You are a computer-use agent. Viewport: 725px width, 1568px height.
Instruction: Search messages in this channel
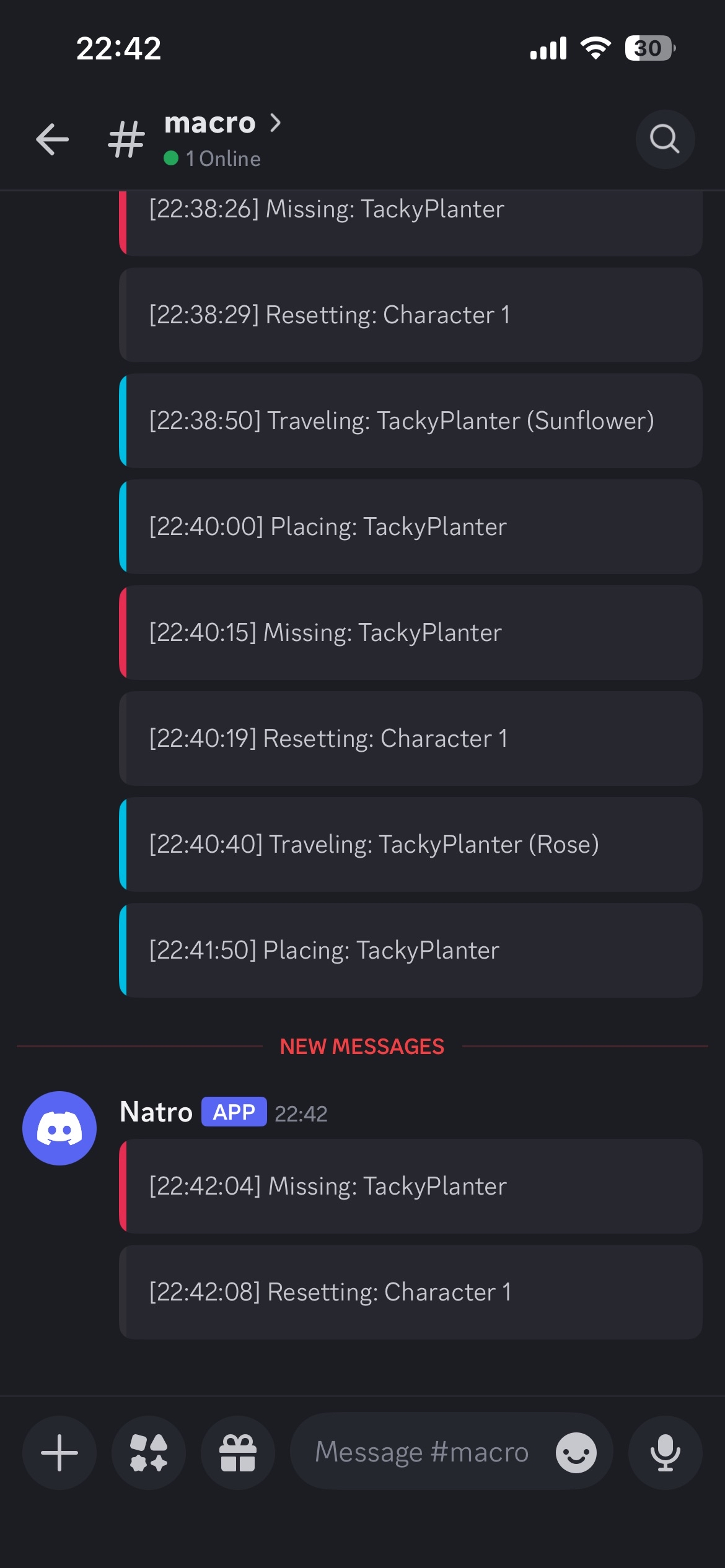[665, 139]
